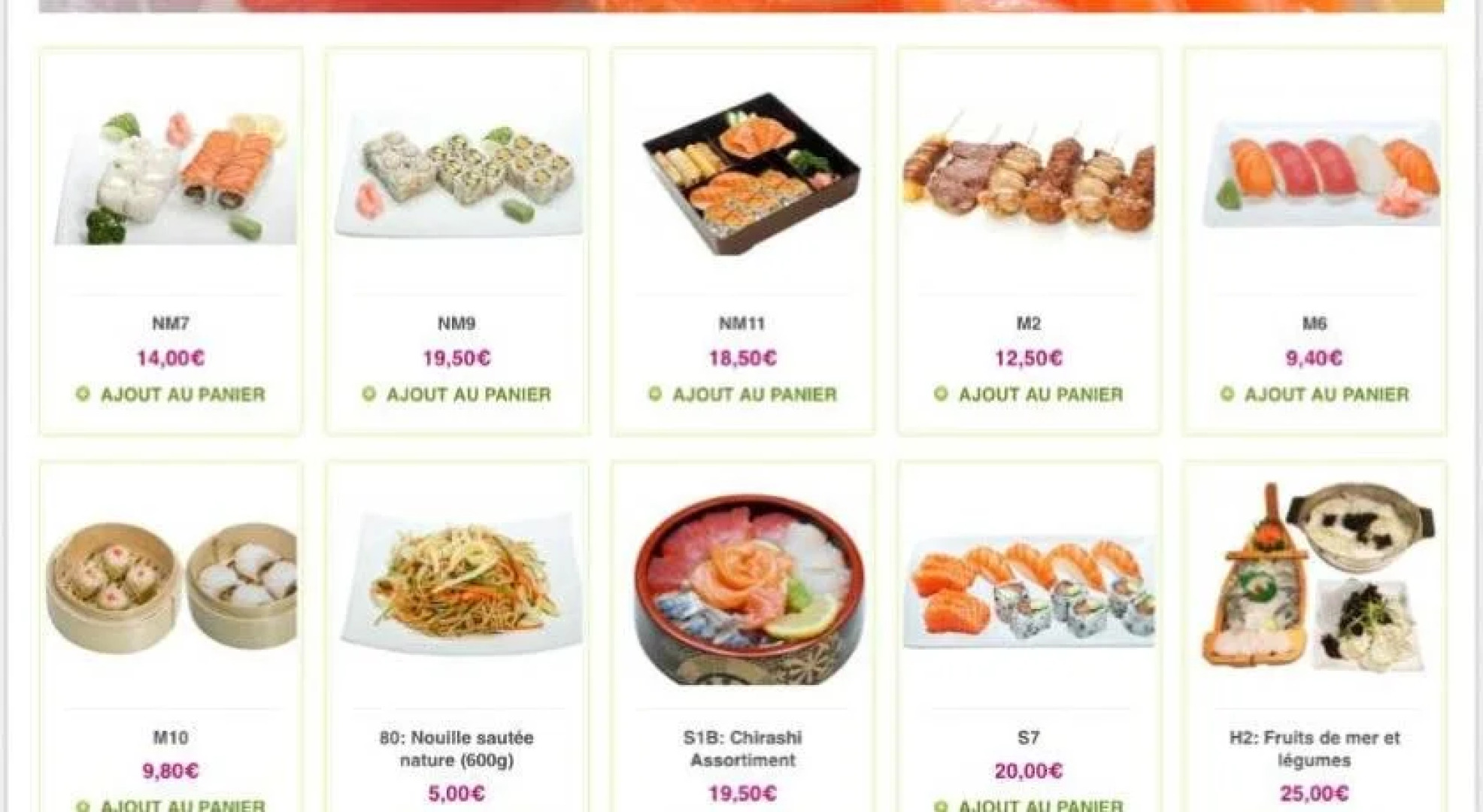Add M2 skewers to the cart
Image resolution: width=1483 pixels, height=812 pixels.
click(1029, 394)
